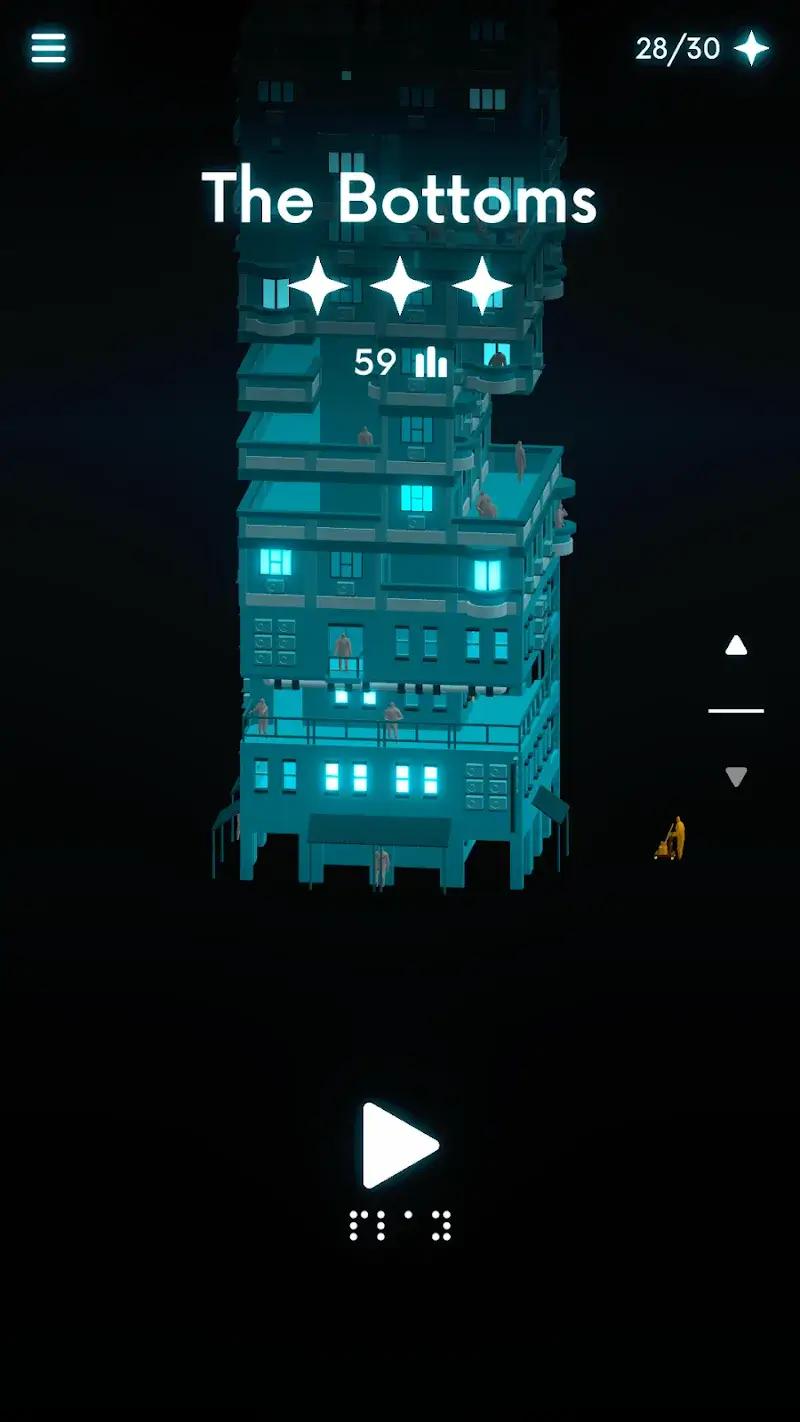Open the bar chart score icon next to 59
The height and width of the screenshot is (1422, 800).
click(x=430, y=362)
